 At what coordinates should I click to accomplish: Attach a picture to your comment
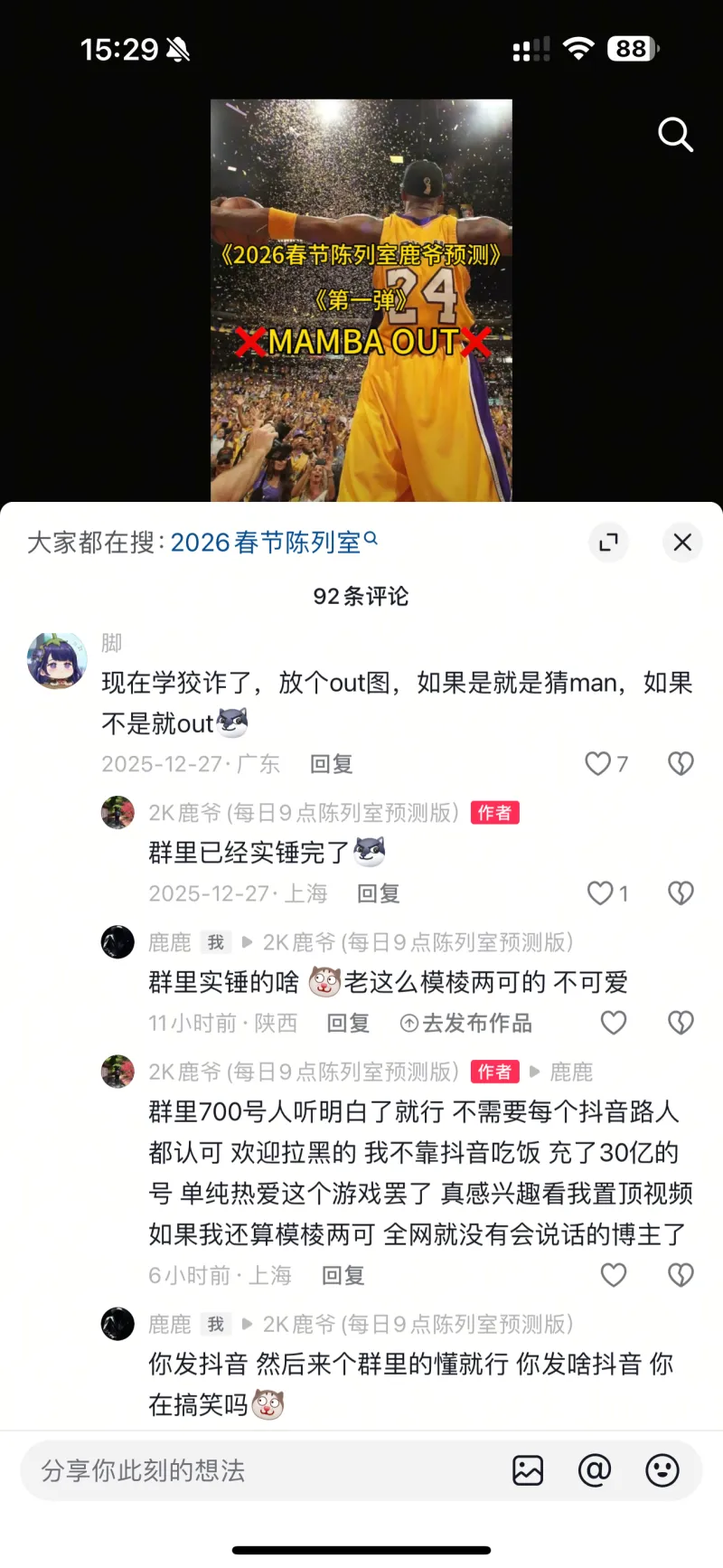click(x=528, y=1471)
